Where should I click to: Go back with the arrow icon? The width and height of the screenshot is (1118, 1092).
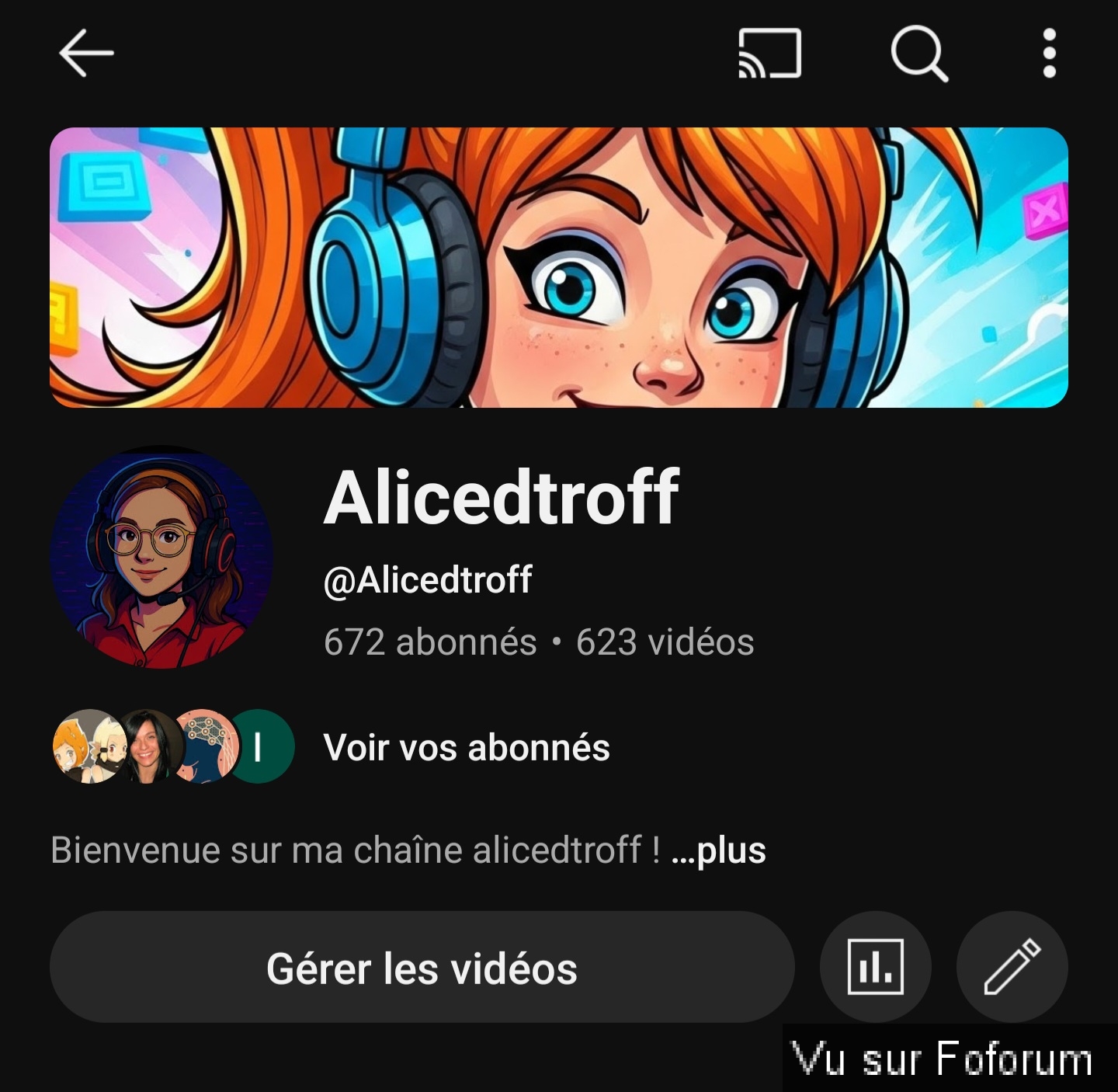[86, 53]
